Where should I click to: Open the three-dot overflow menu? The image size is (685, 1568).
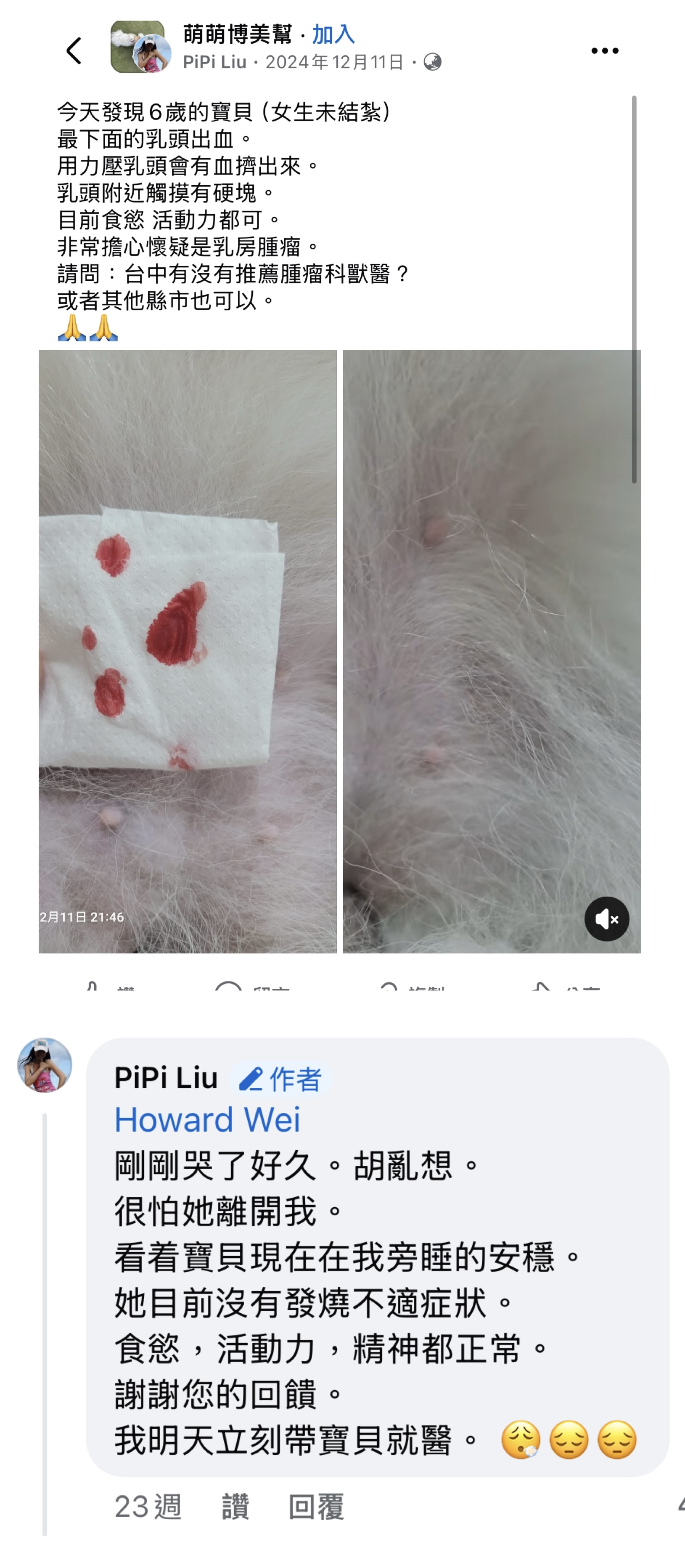click(x=604, y=51)
